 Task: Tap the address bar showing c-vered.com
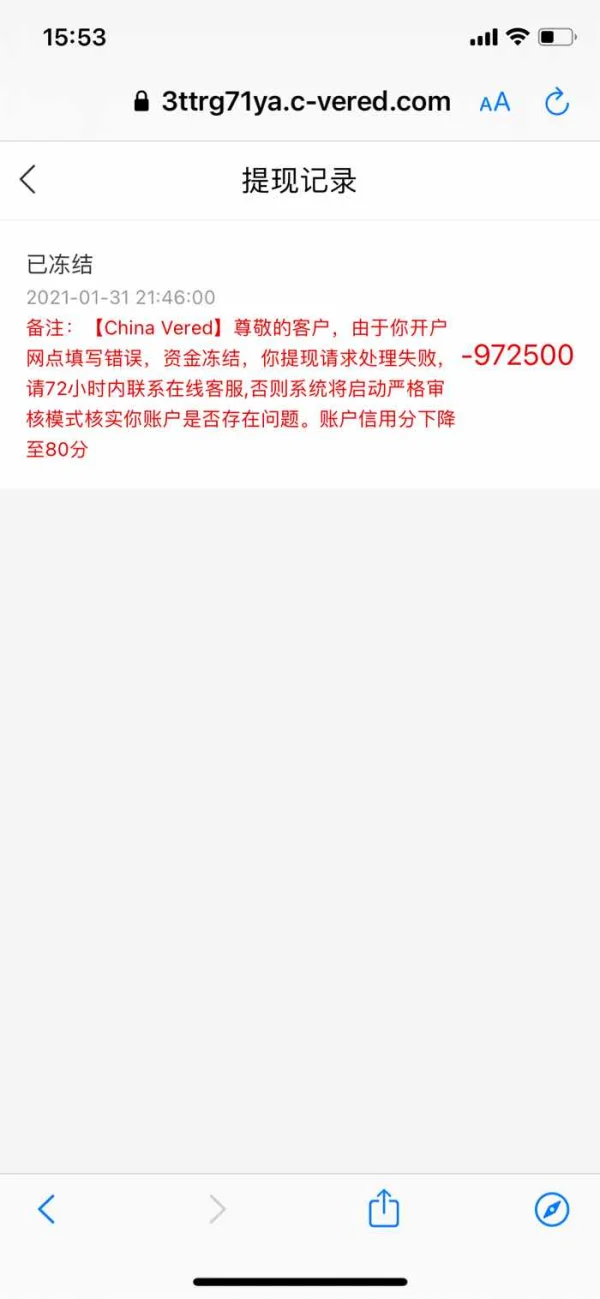292,101
